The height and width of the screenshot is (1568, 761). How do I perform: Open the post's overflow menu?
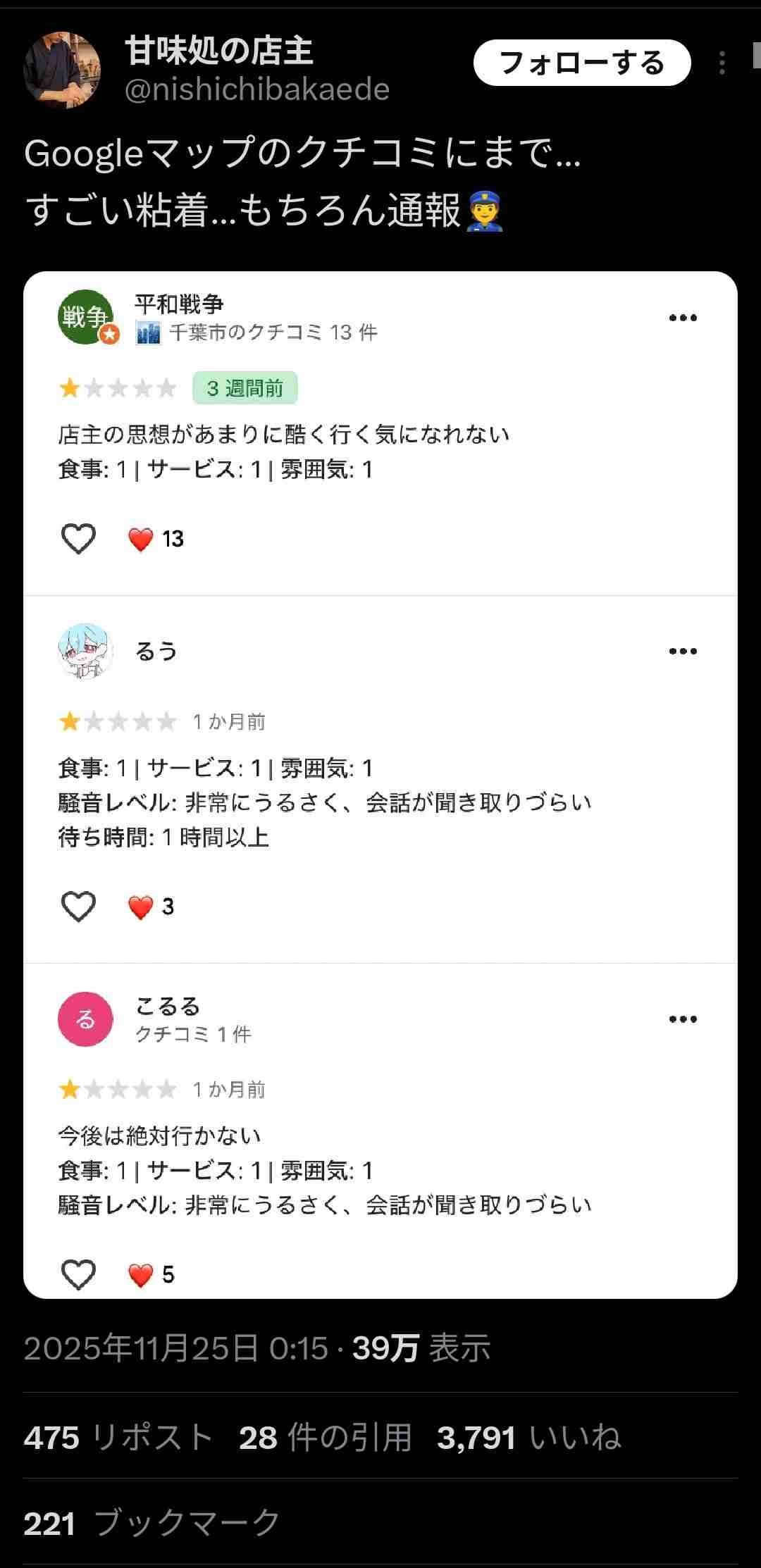click(x=722, y=63)
